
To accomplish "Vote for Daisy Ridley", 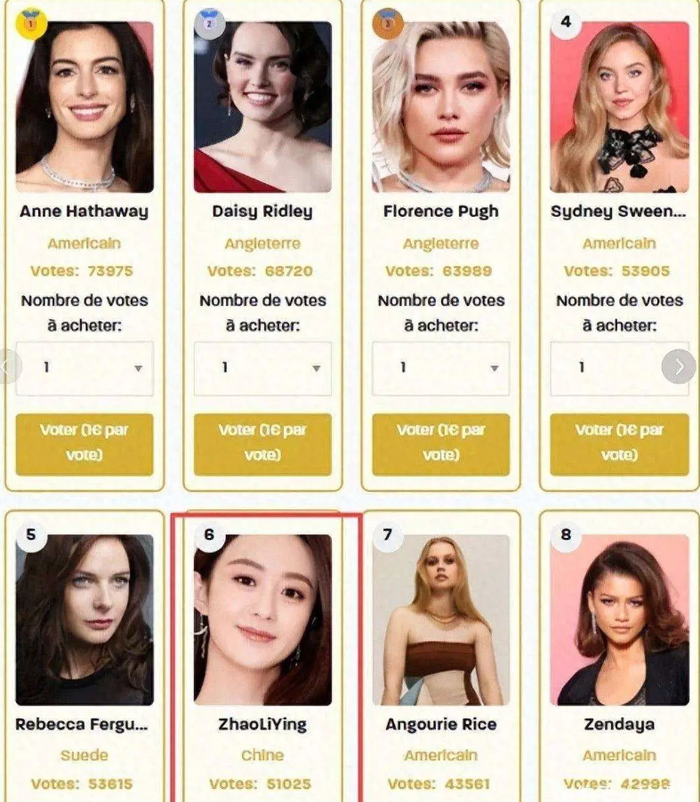I will click(262, 443).
